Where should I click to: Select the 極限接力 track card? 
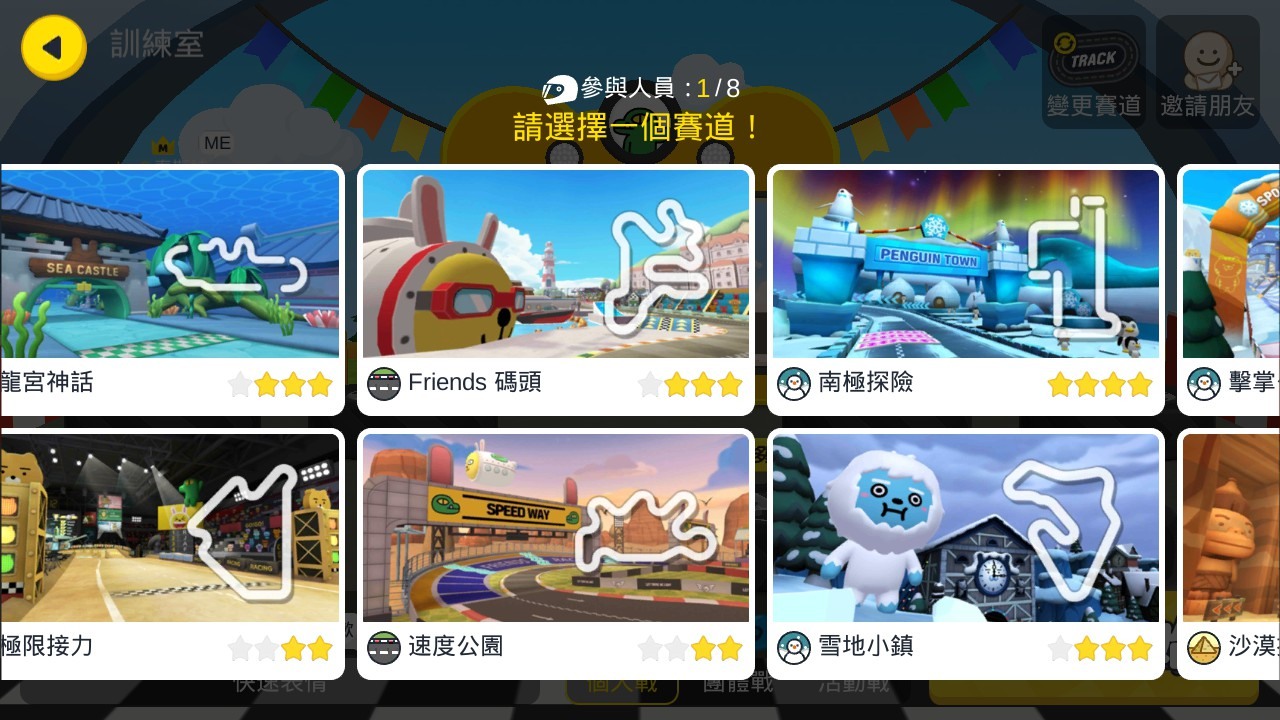pyautogui.click(x=171, y=553)
